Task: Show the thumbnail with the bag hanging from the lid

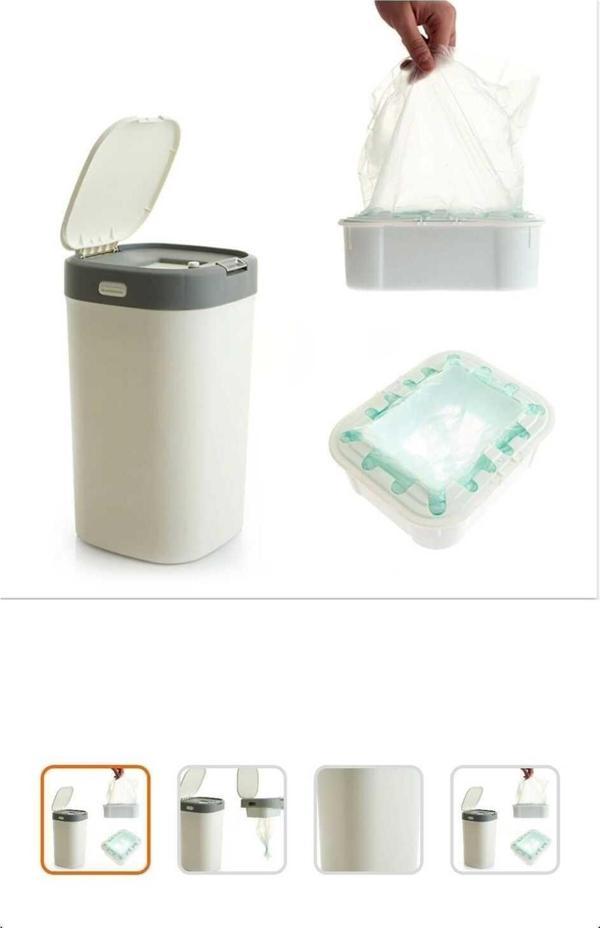Action: tap(232, 820)
